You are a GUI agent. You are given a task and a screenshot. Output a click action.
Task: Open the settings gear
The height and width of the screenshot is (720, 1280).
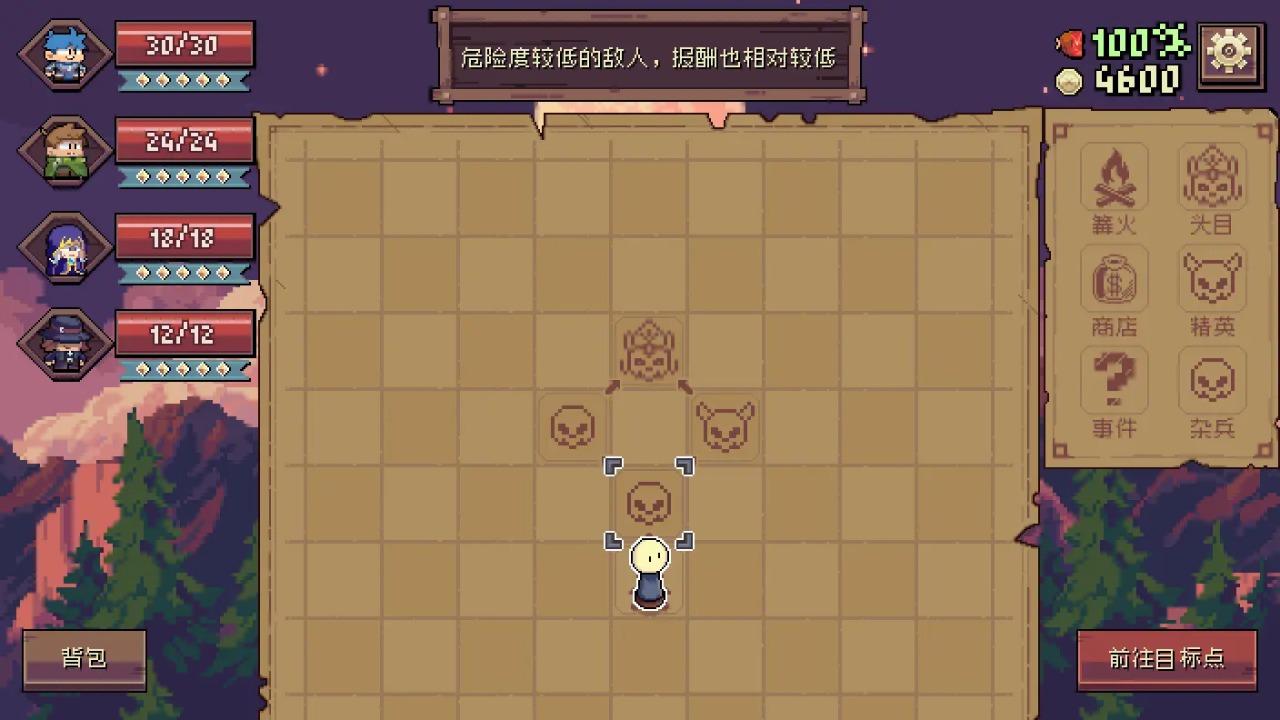[1230, 51]
